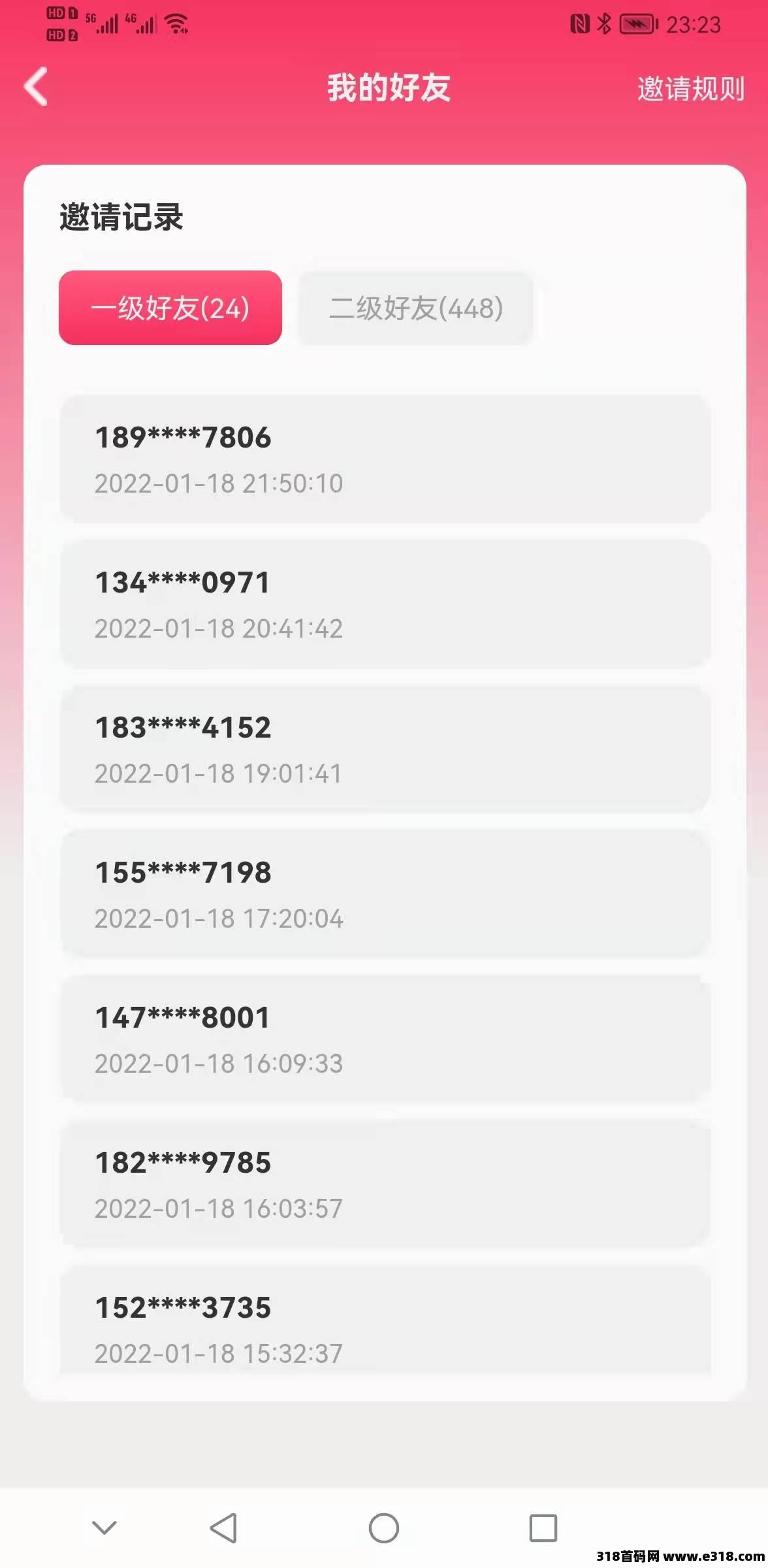Open recent apps with the square button
768x1568 pixels.
(x=543, y=1528)
